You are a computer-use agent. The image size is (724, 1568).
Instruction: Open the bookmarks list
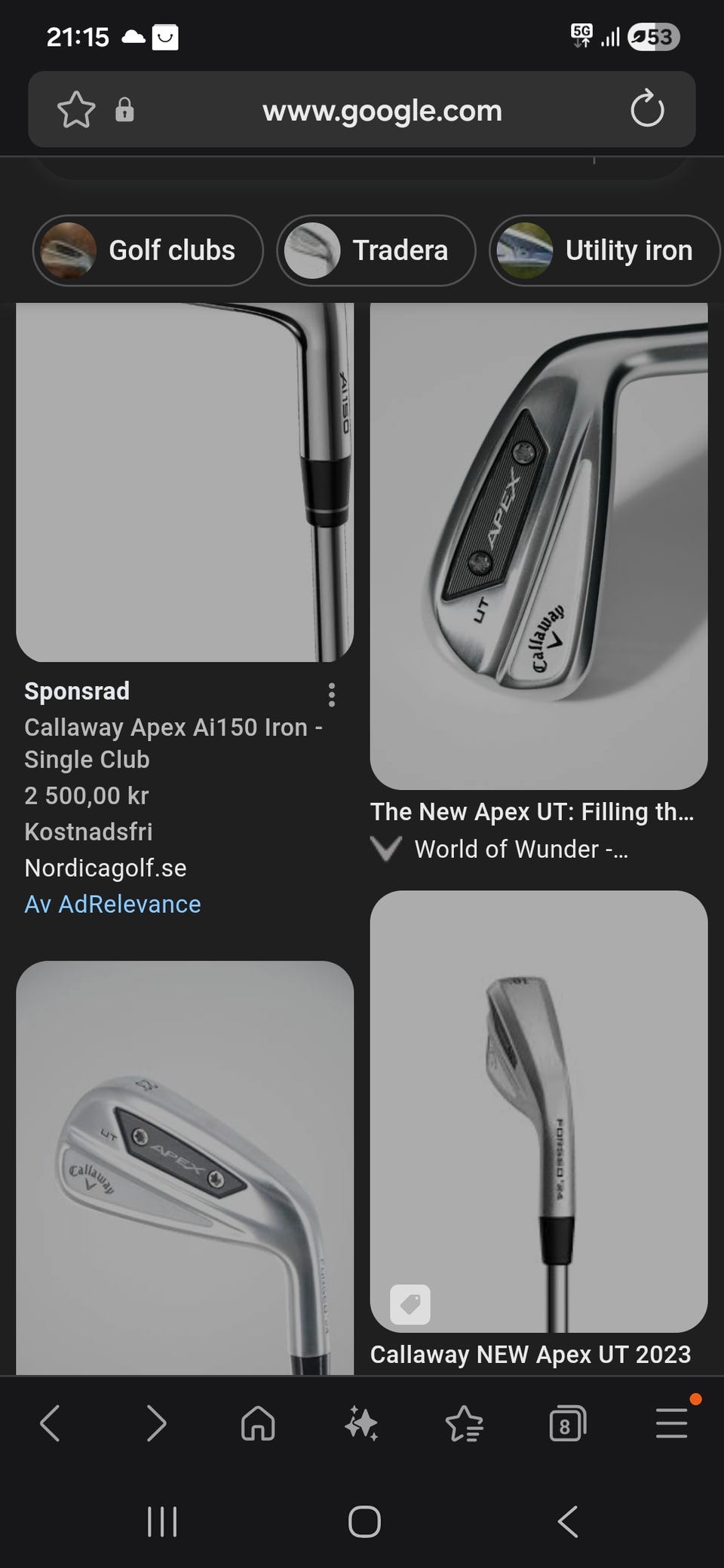coord(464,1424)
